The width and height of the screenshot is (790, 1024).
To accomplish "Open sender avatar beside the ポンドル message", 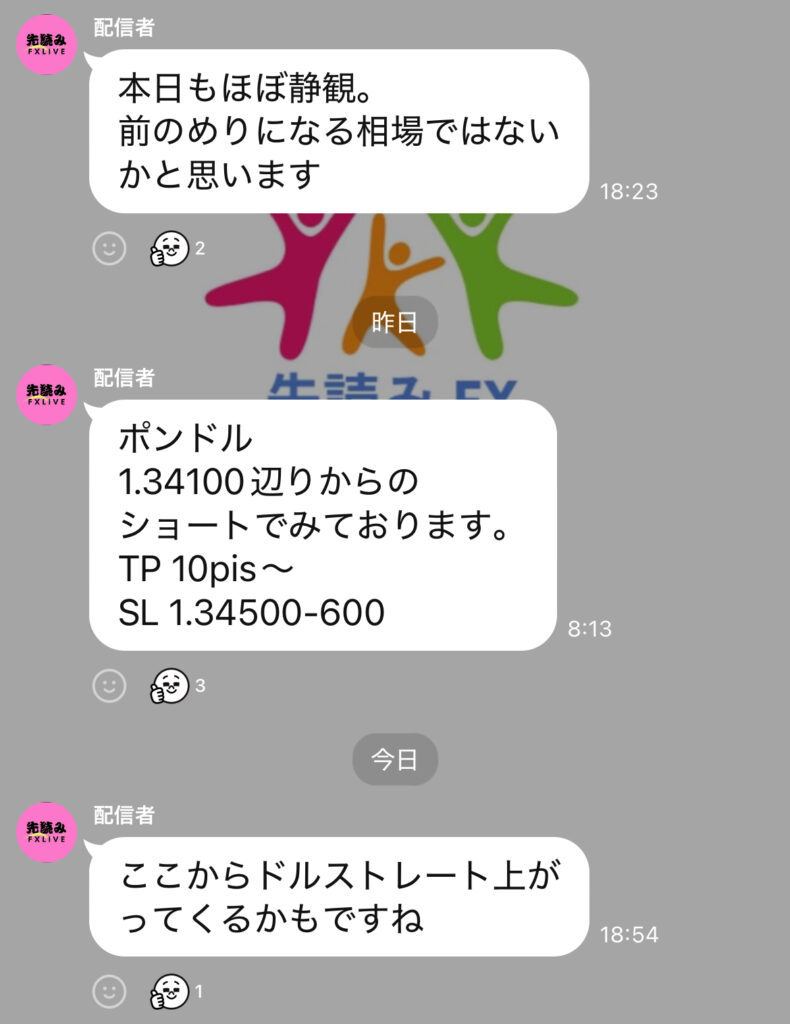I will [47, 395].
